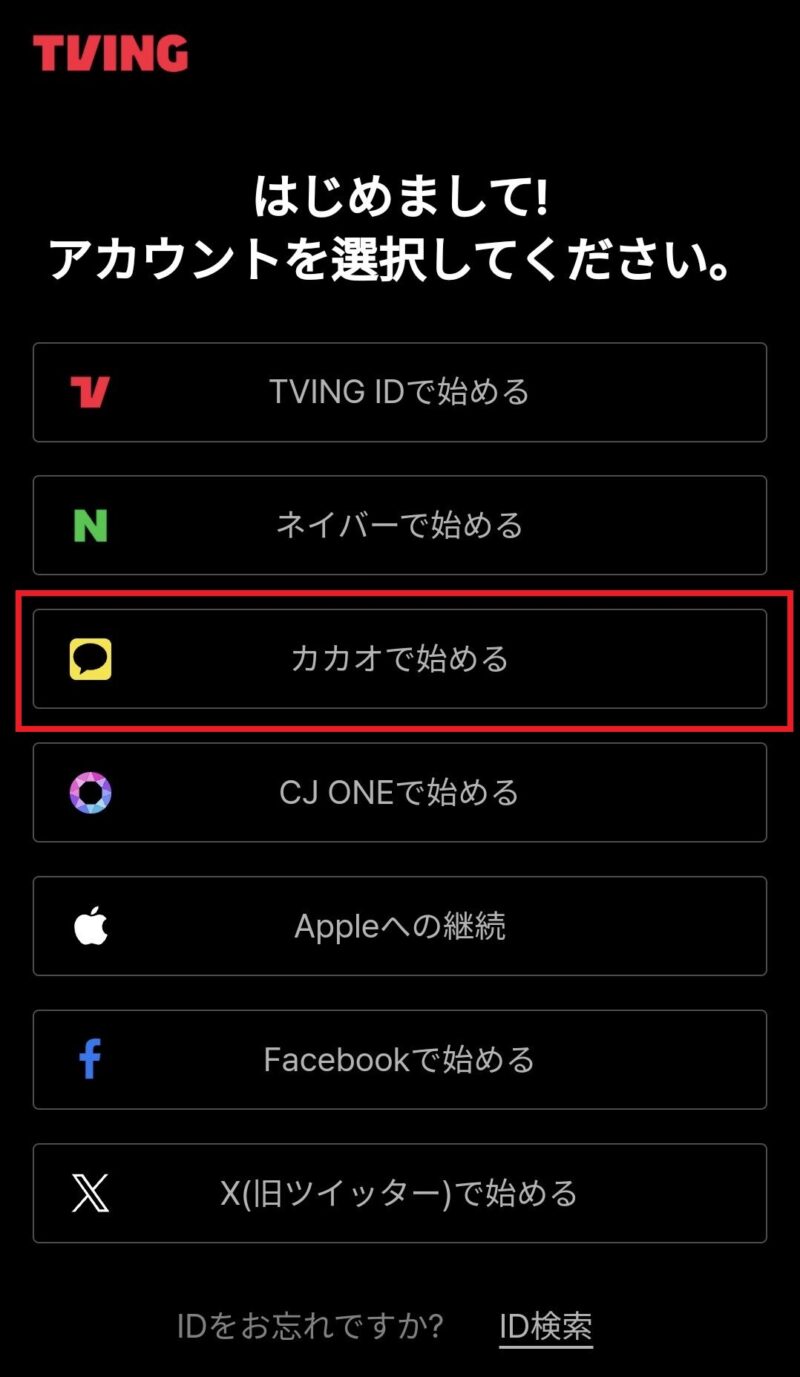Select the ネイバーで始める login option
The height and width of the screenshot is (1377, 800).
pyautogui.click(x=400, y=526)
